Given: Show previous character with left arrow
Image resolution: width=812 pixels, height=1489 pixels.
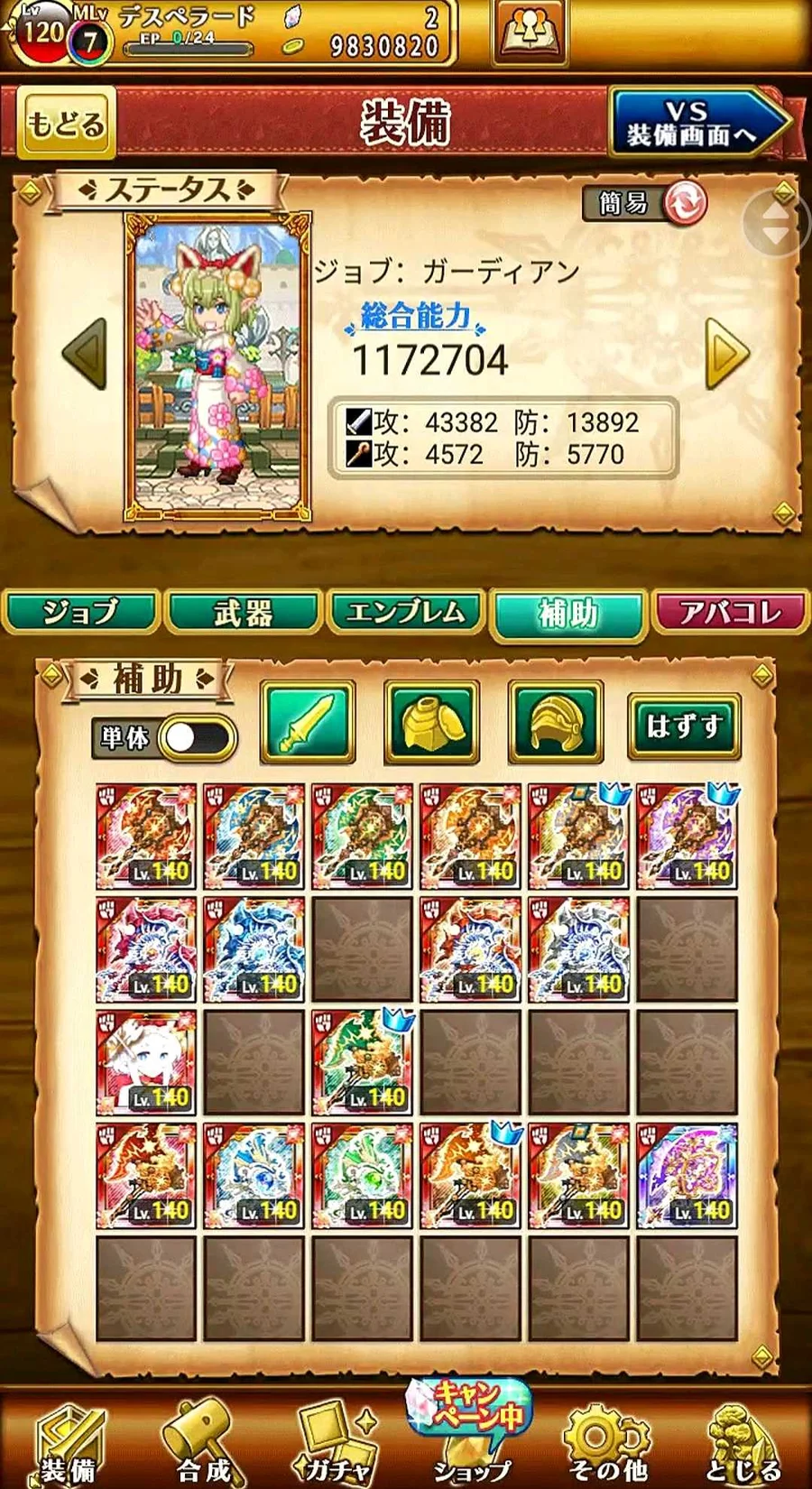Looking at the screenshot, I should click(x=86, y=353).
